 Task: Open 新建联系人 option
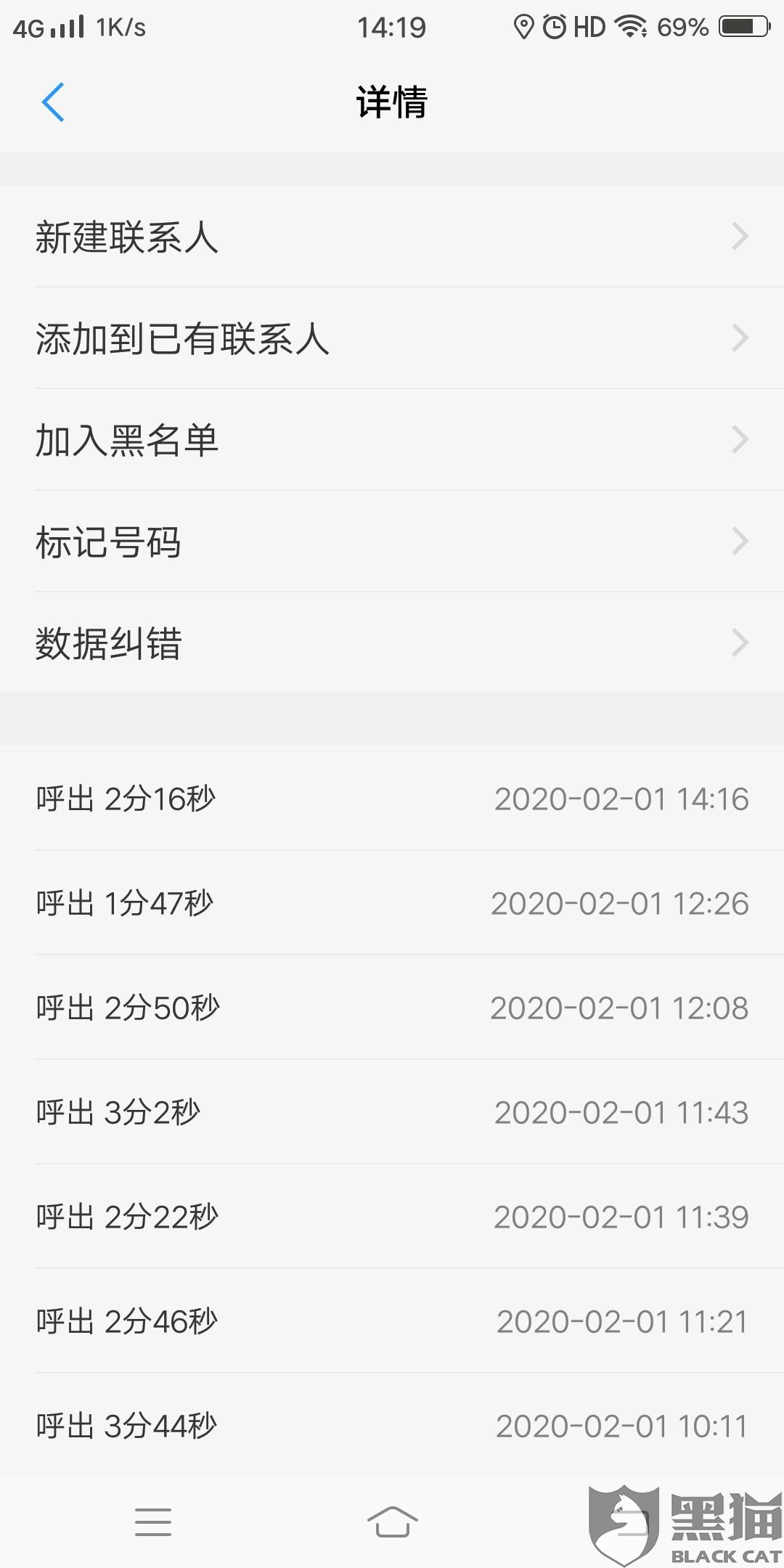[392, 237]
